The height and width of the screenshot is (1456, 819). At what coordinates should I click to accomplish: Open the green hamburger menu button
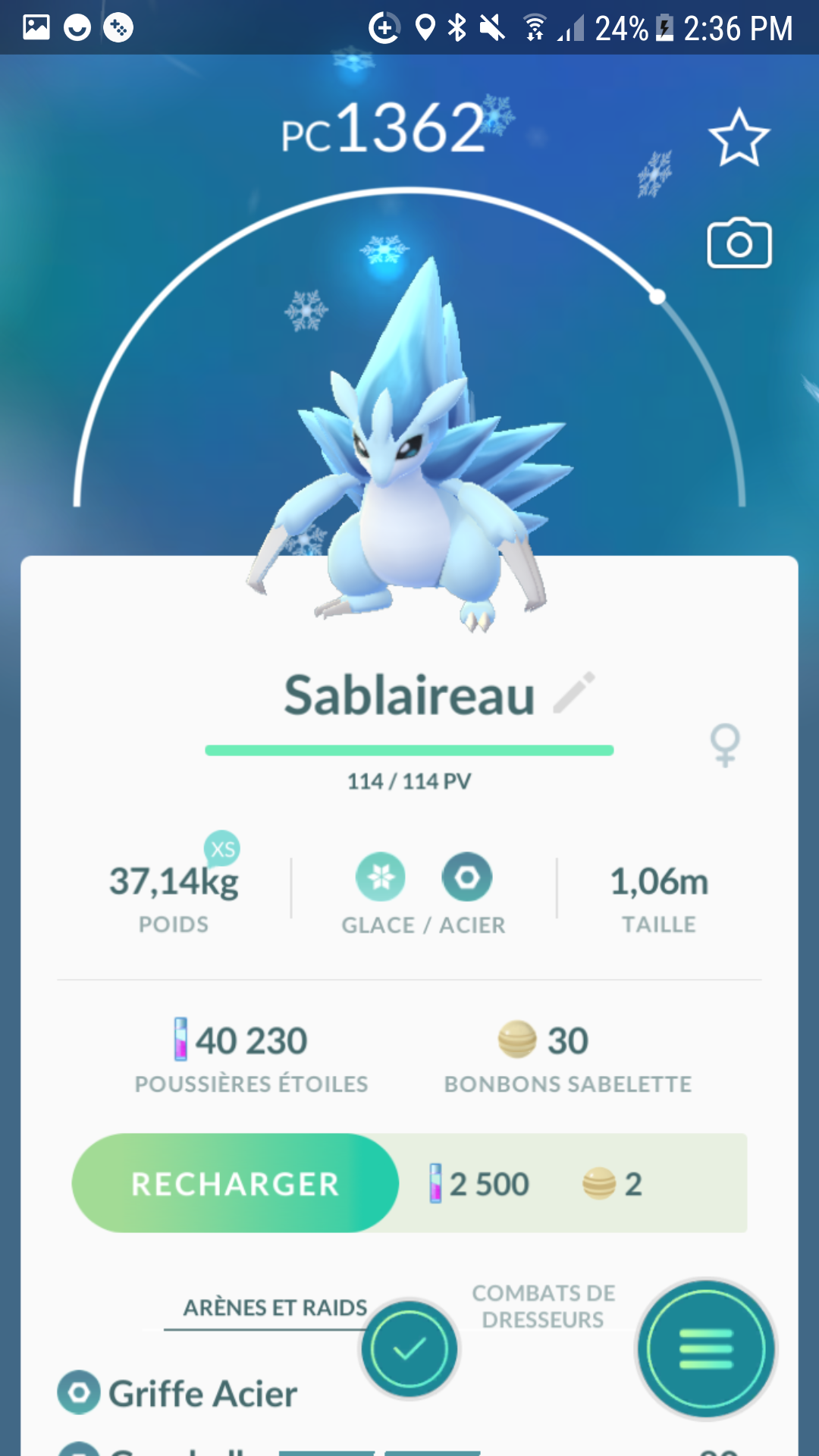(706, 1348)
